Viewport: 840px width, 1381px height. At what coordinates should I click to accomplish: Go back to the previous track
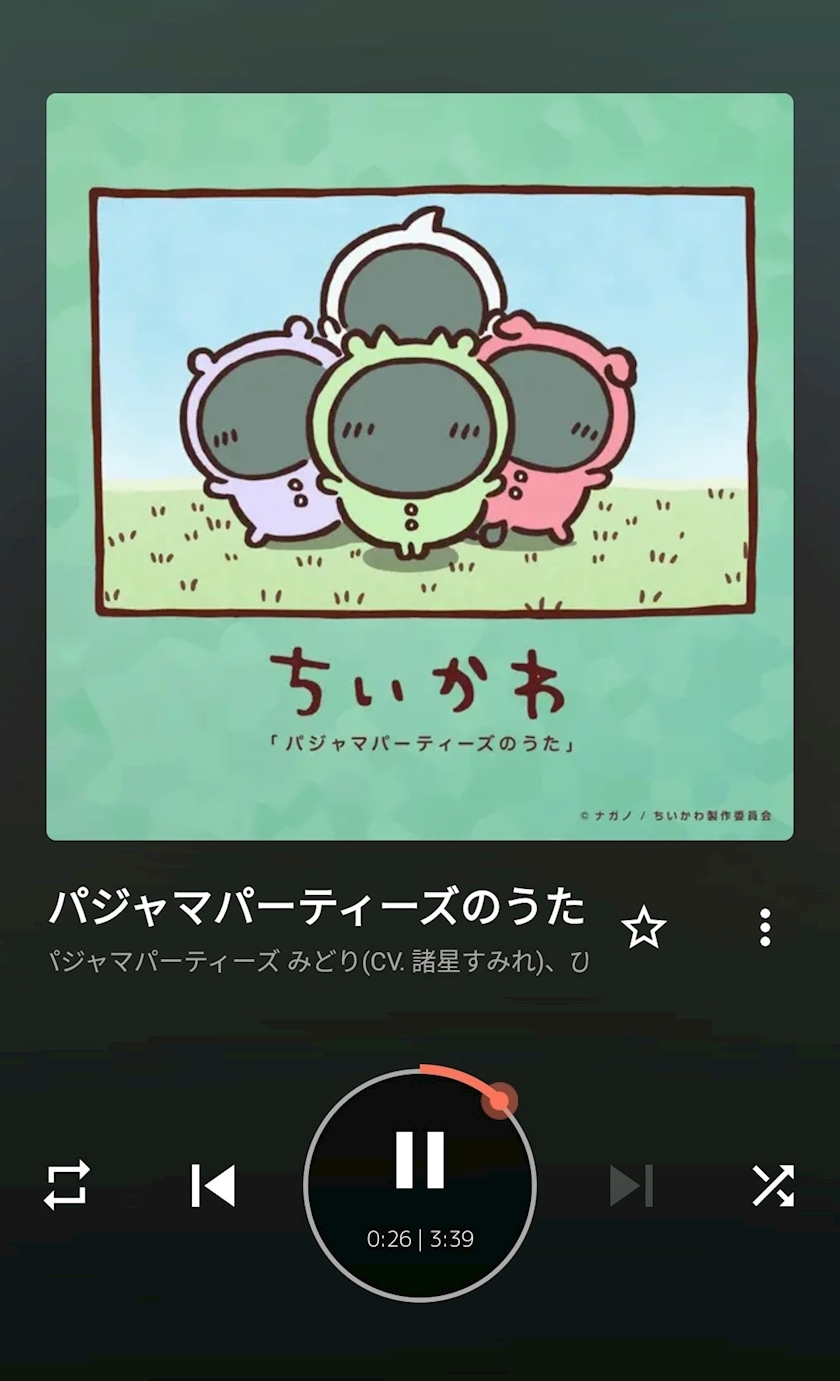[213, 1186]
